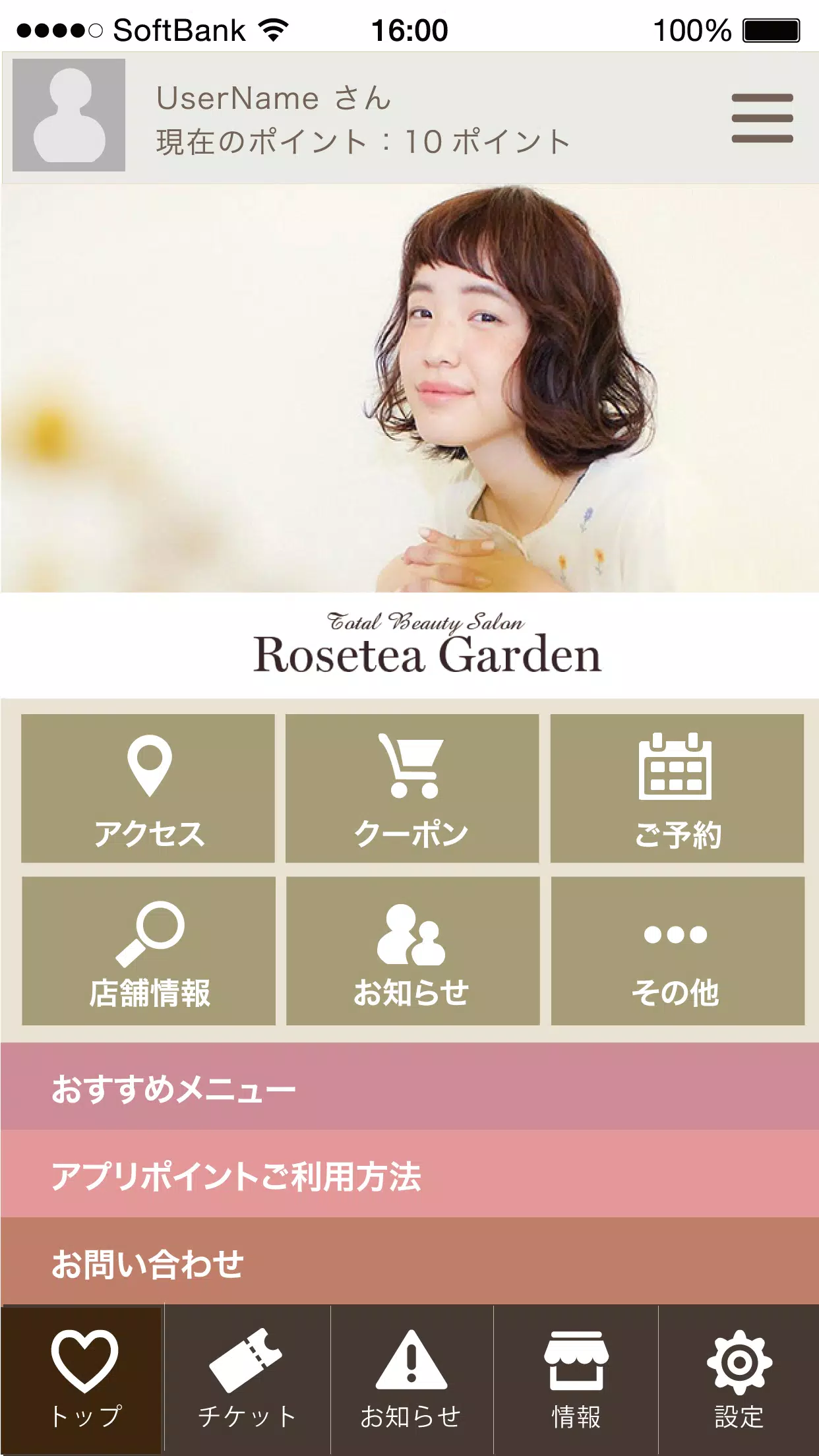The width and height of the screenshot is (819, 1456).
Task: Switch to the 情報 tab
Action: coord(576,1380)
